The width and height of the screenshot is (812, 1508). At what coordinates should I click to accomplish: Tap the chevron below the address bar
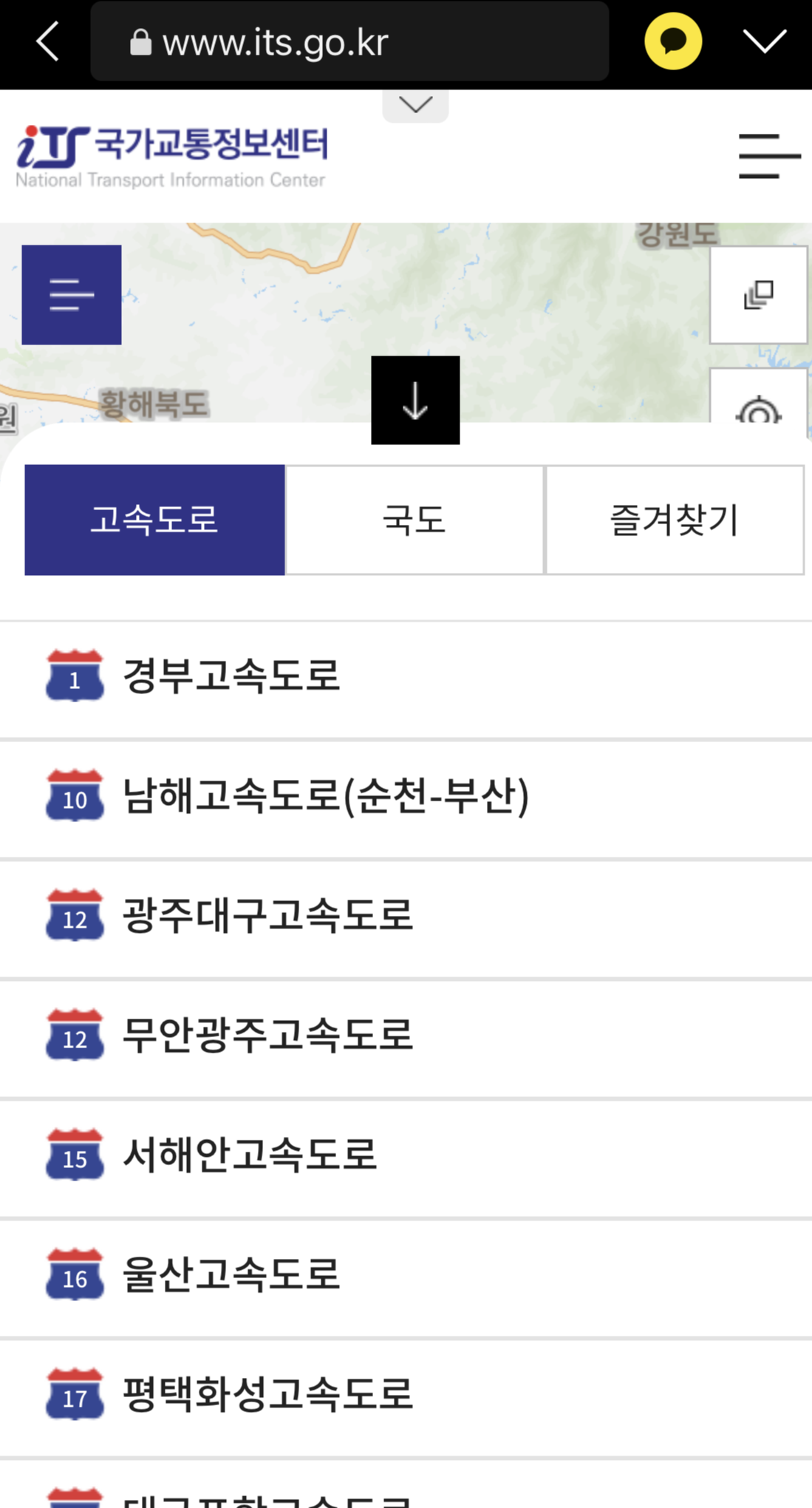(414, 103)
